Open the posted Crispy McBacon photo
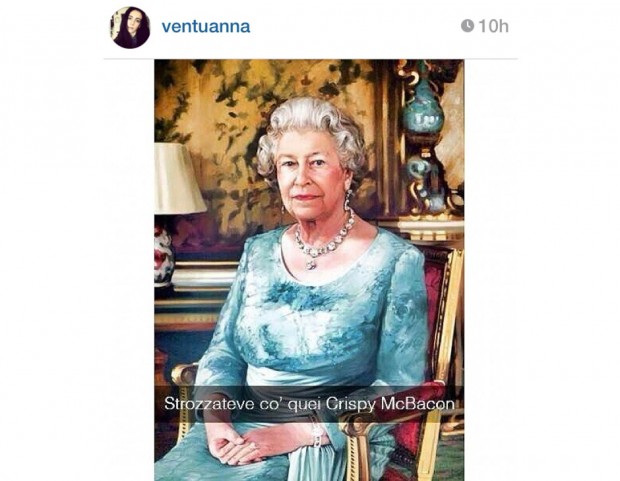 point(309,269)
